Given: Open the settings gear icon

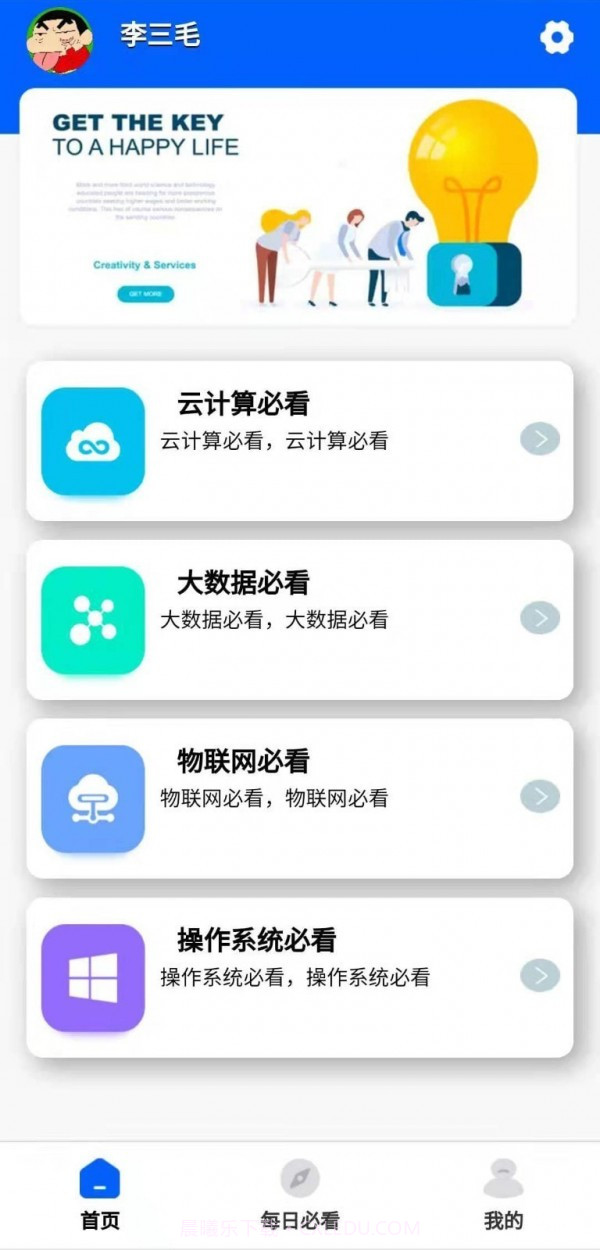Looking at the screenshot, I should (x=557, y=38).
